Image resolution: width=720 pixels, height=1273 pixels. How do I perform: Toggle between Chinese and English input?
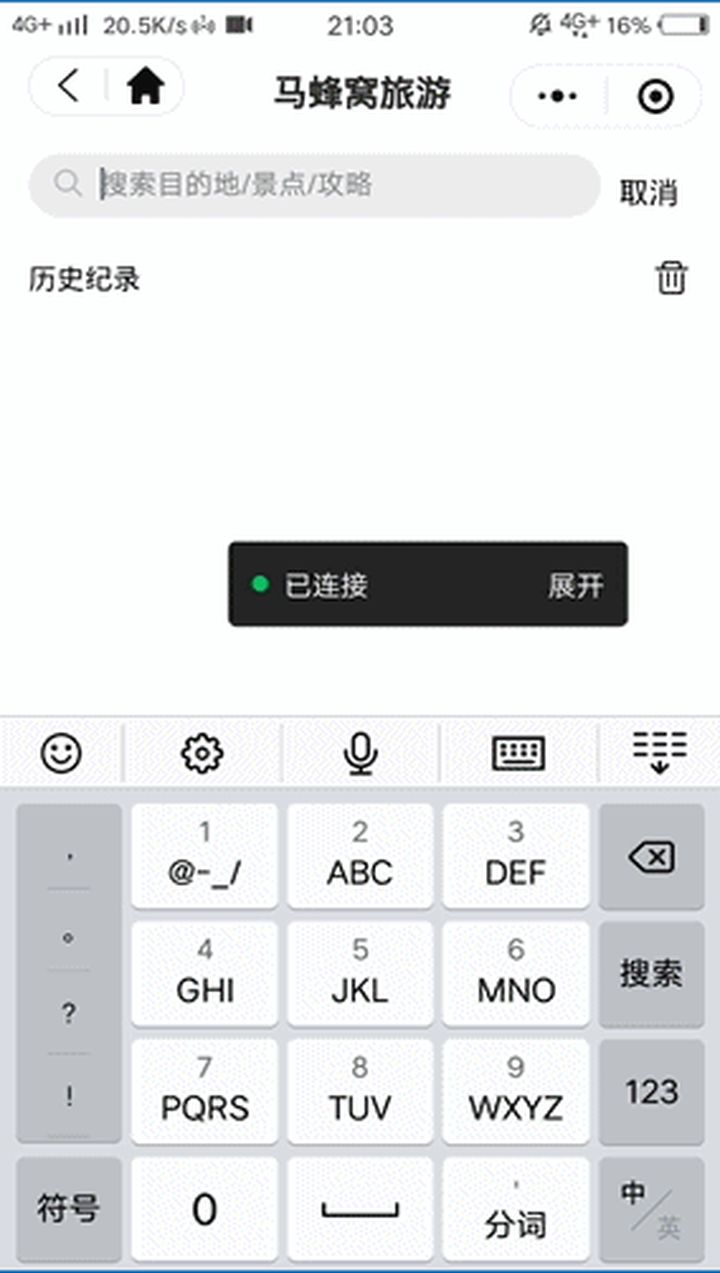651,1207
